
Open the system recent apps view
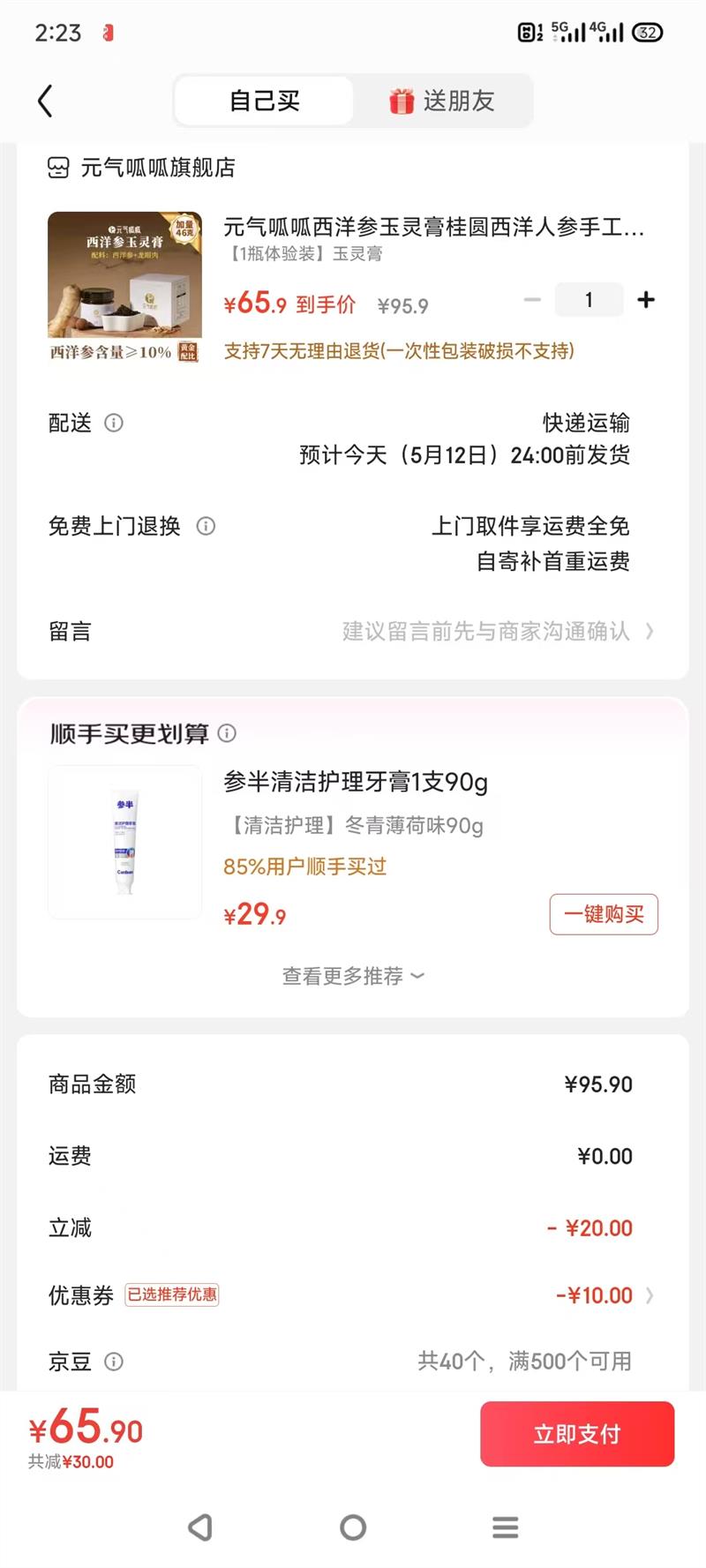click(x=505, y=1527)
